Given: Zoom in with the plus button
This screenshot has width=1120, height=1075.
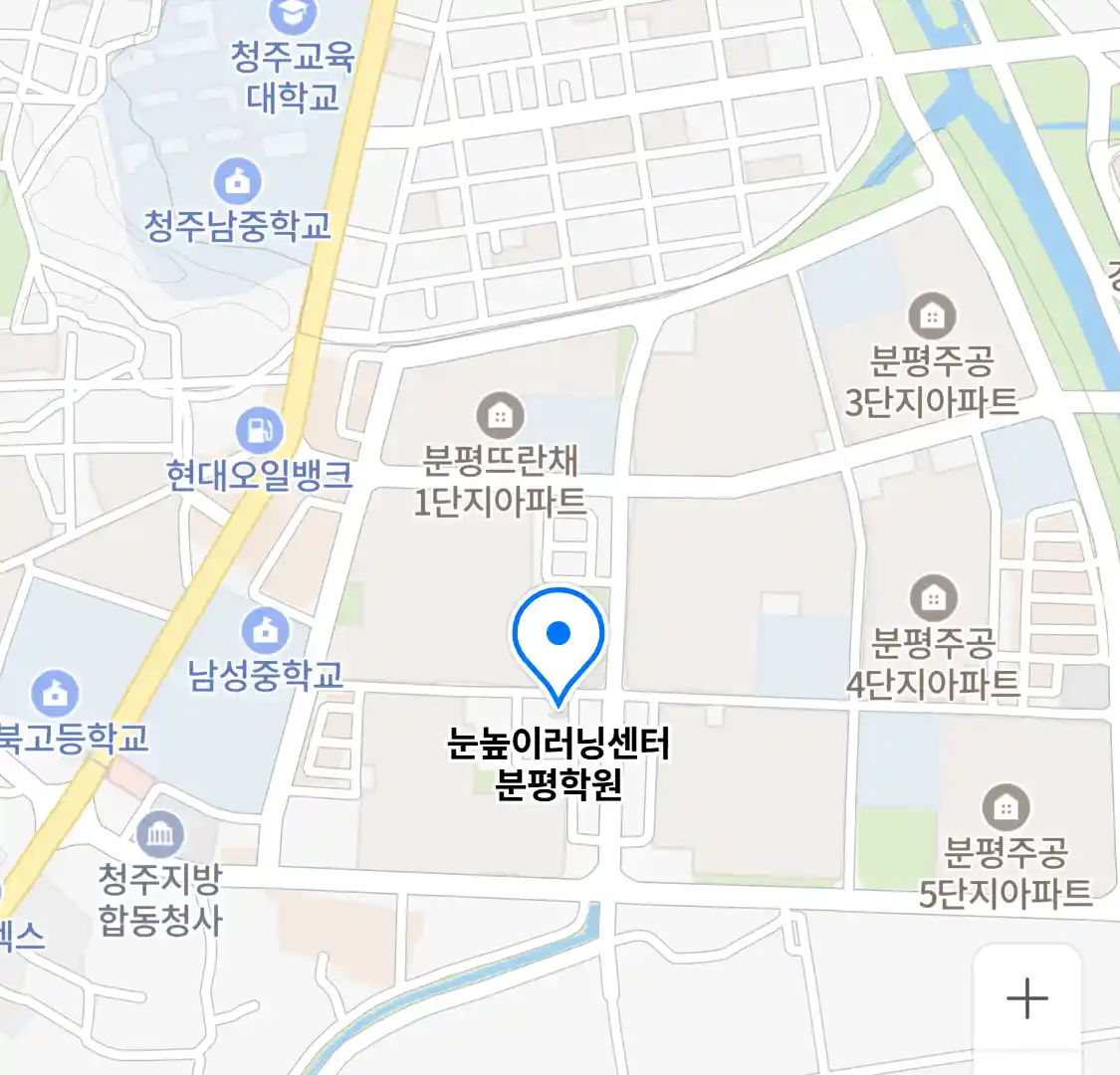Looking at the screenshot, I should tap(1026, 997).
